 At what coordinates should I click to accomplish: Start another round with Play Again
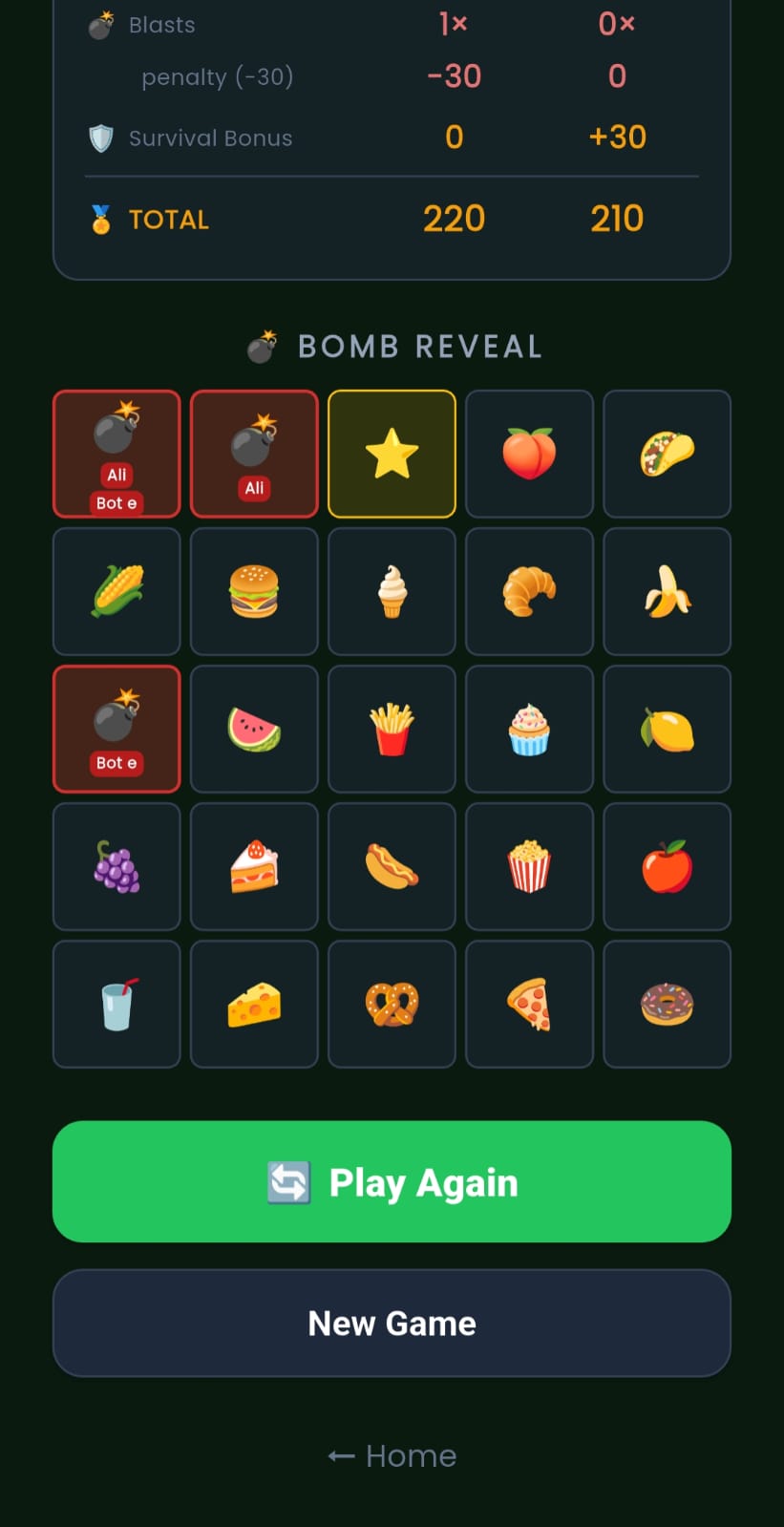pos(392,1181)
